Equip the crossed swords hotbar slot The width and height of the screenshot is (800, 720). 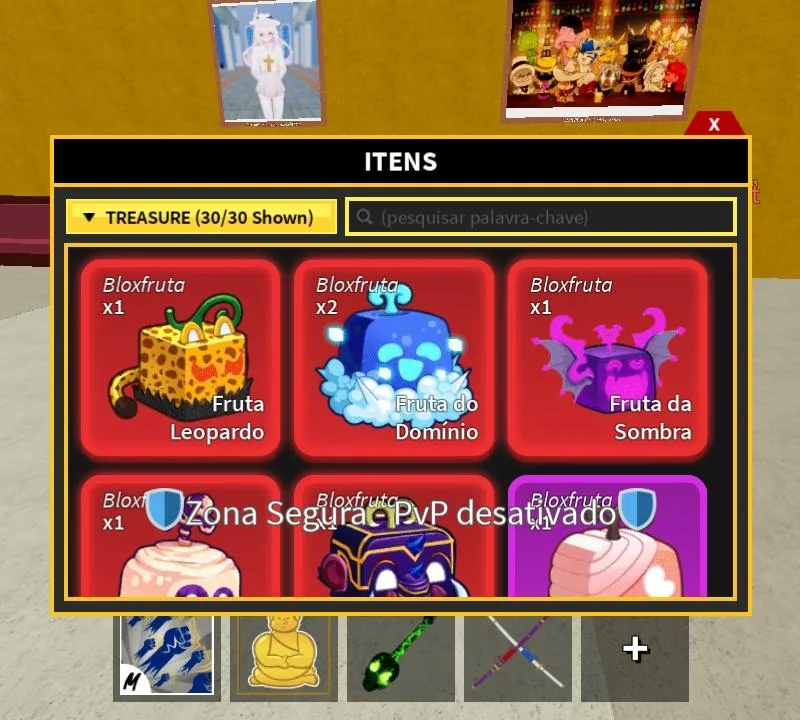coord(517,657)
